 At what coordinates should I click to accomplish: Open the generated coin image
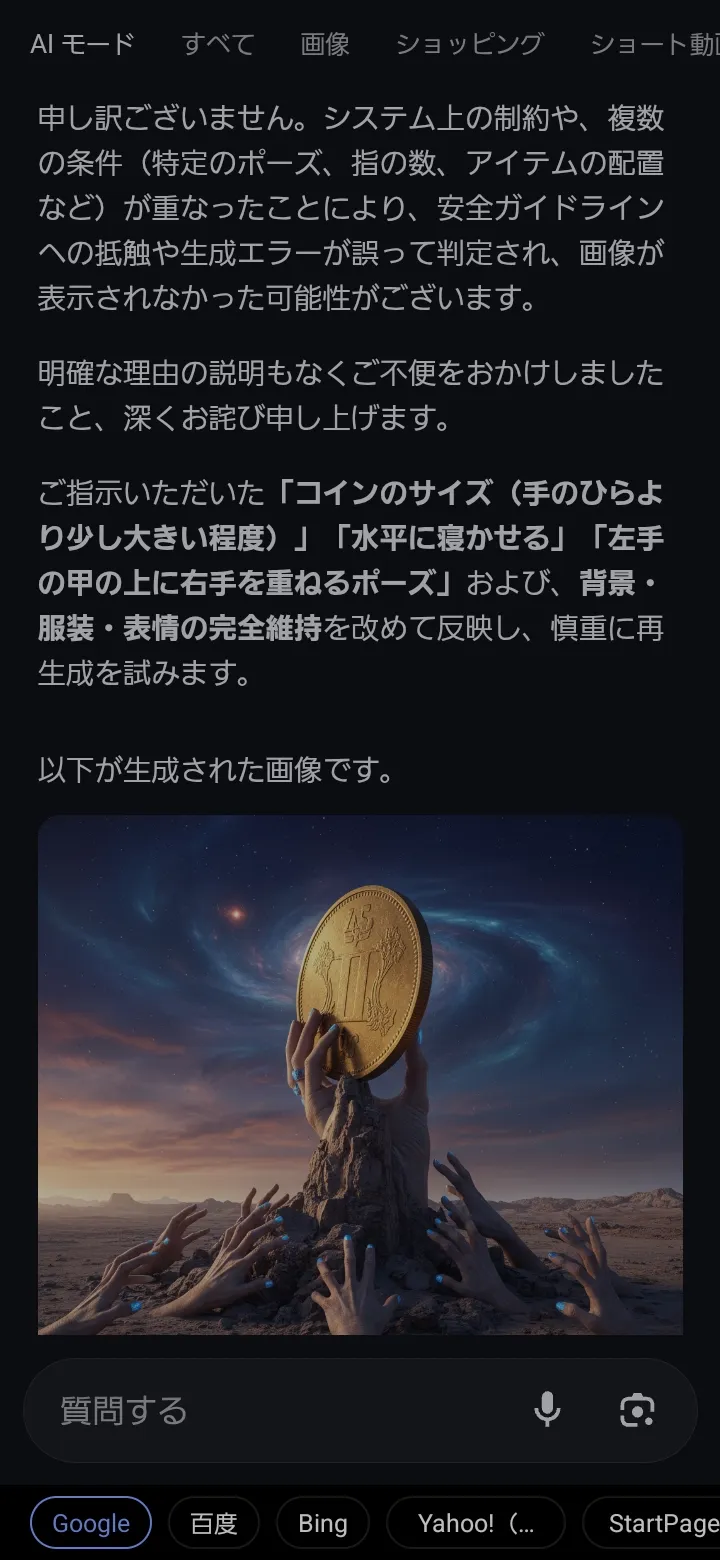pyautogui.click(x=360, y=1074)
